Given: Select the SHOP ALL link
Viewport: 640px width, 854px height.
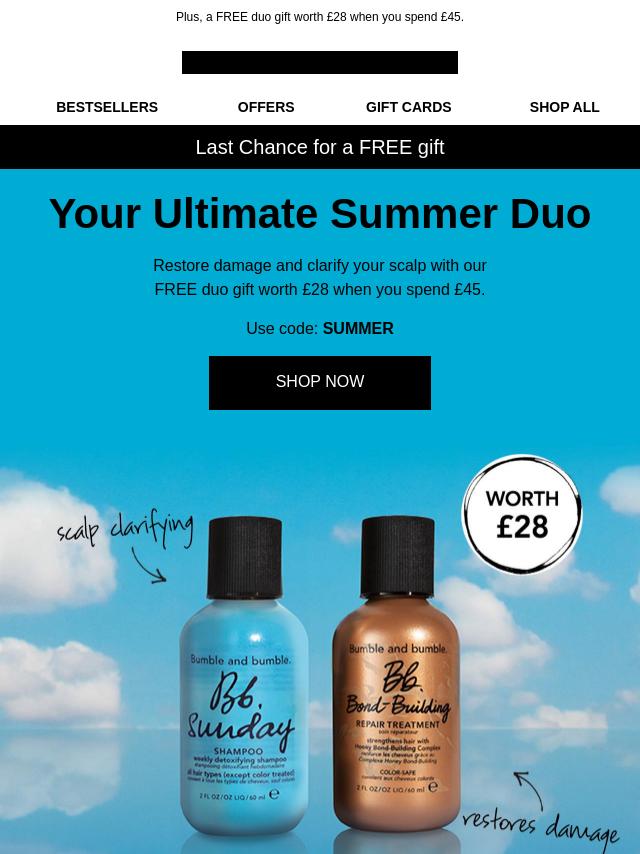Looking at the screenshot, I should [x=564, y=107].
